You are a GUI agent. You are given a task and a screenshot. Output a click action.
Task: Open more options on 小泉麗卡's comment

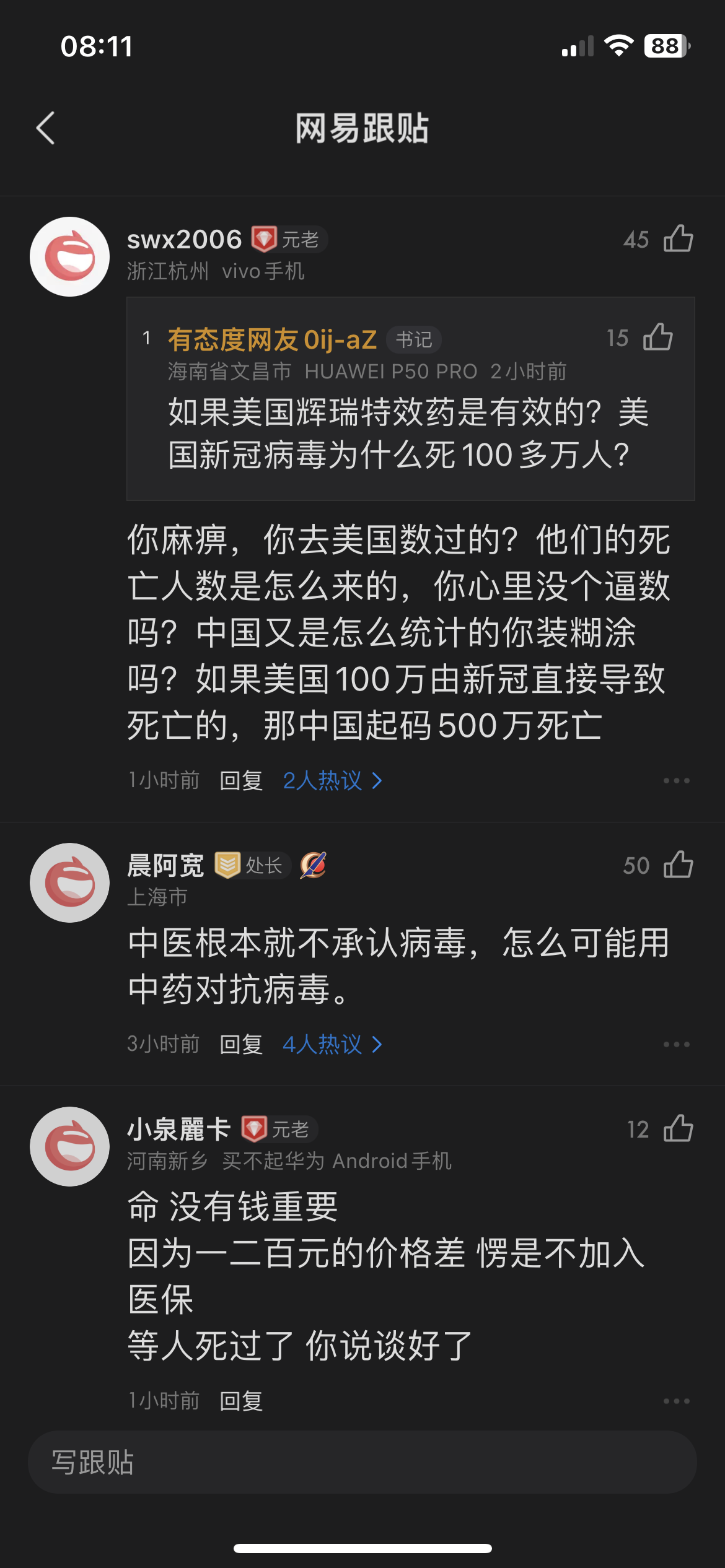676,1401
